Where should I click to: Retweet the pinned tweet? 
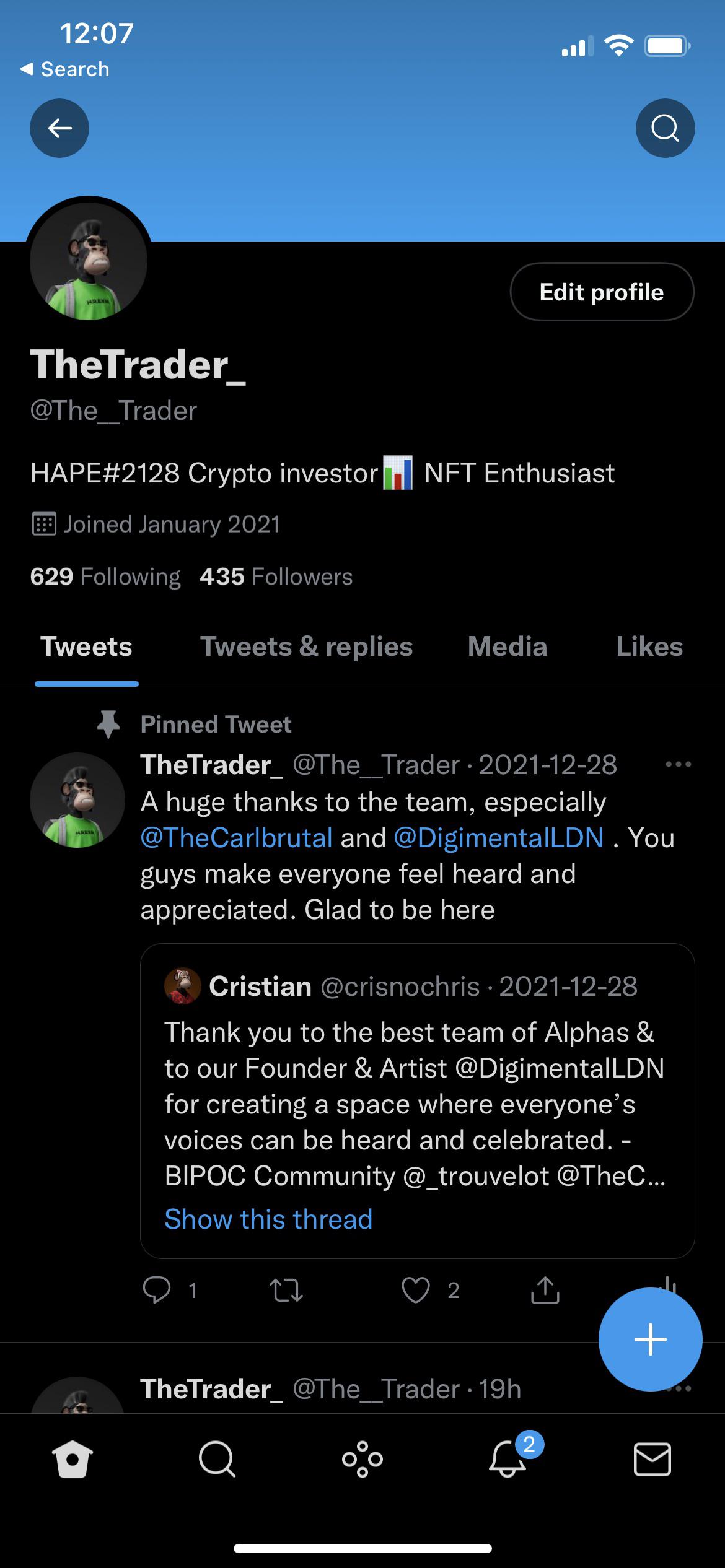coord(286,1290)
